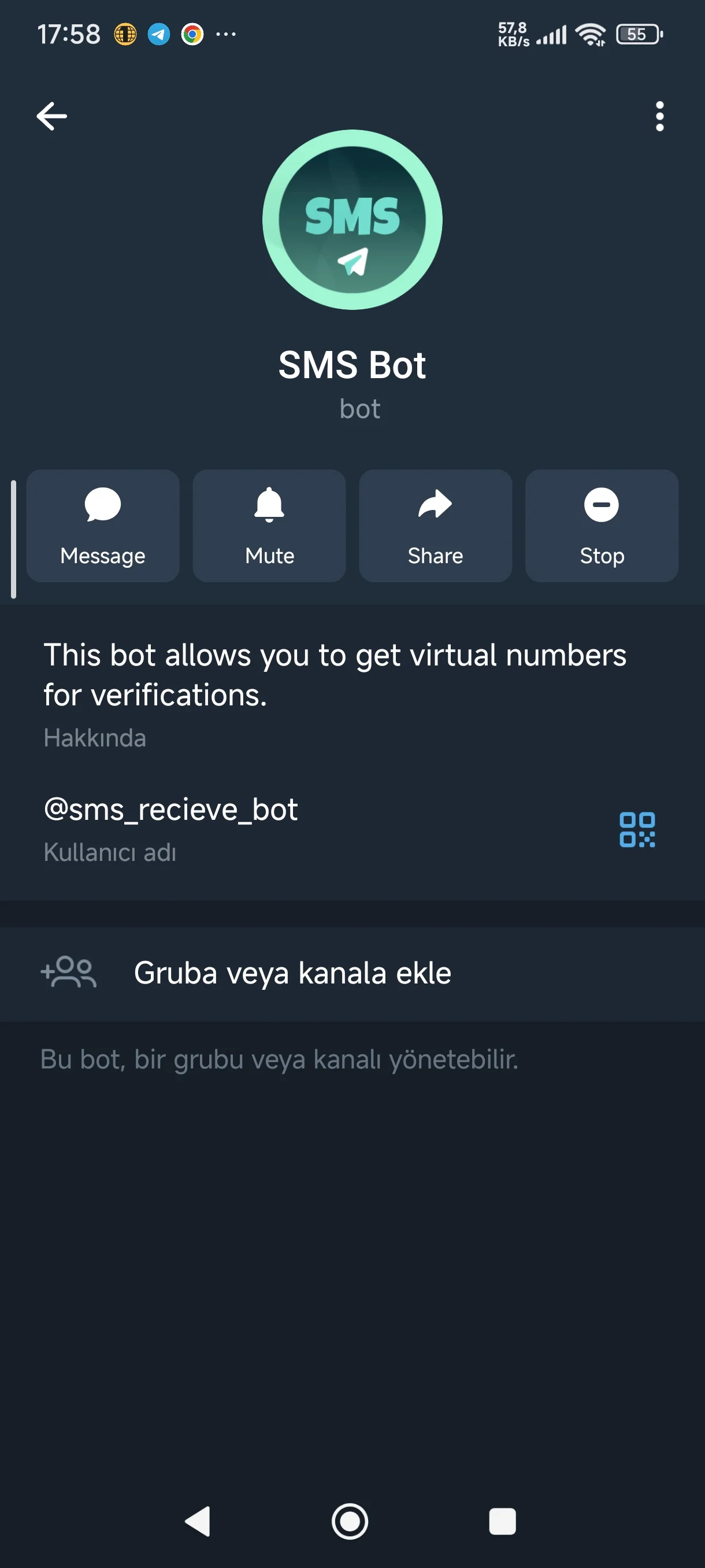
Task: Show the QR code for the username
Action: 637,829
